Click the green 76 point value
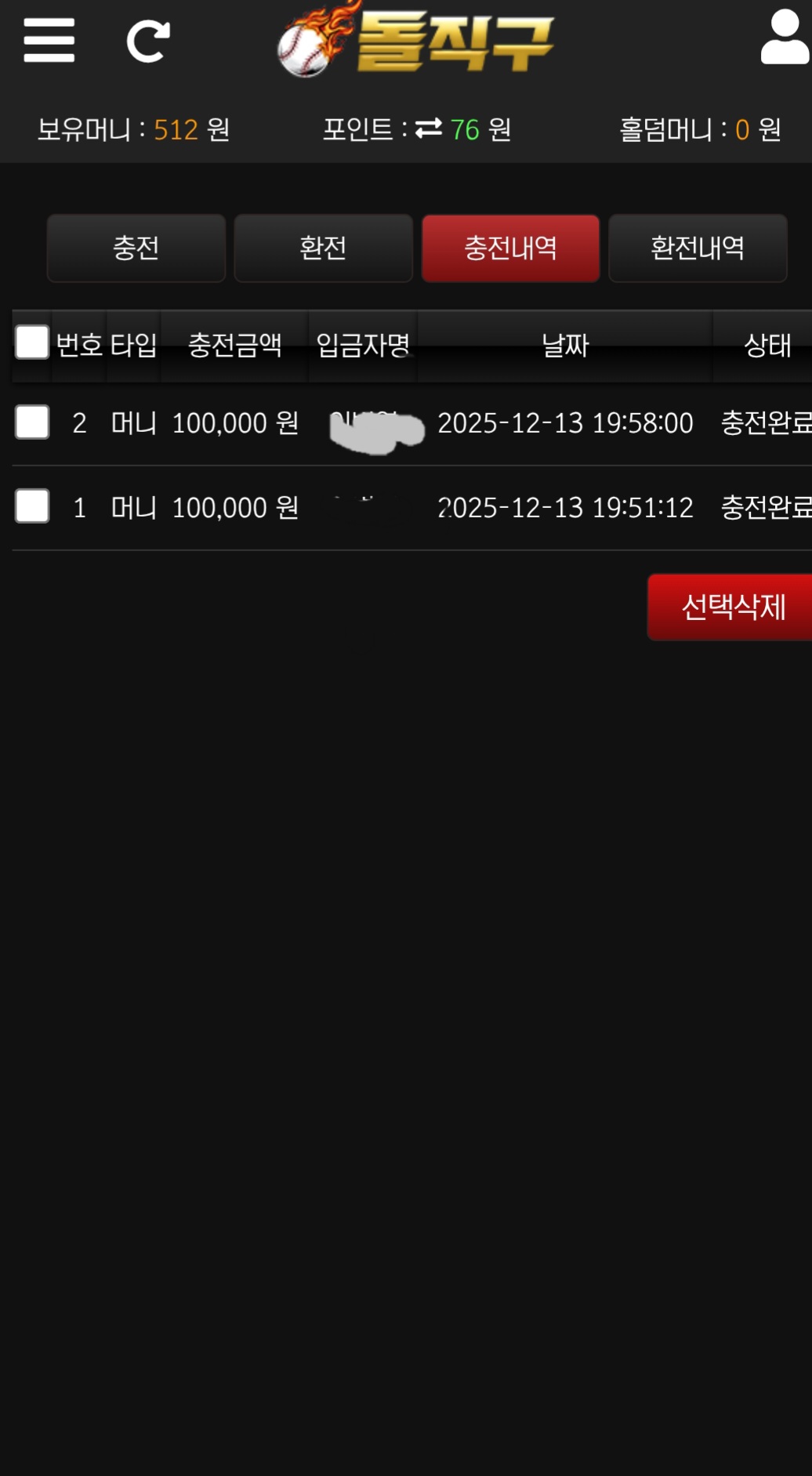Screen dimensions: 812x1476 466,128
